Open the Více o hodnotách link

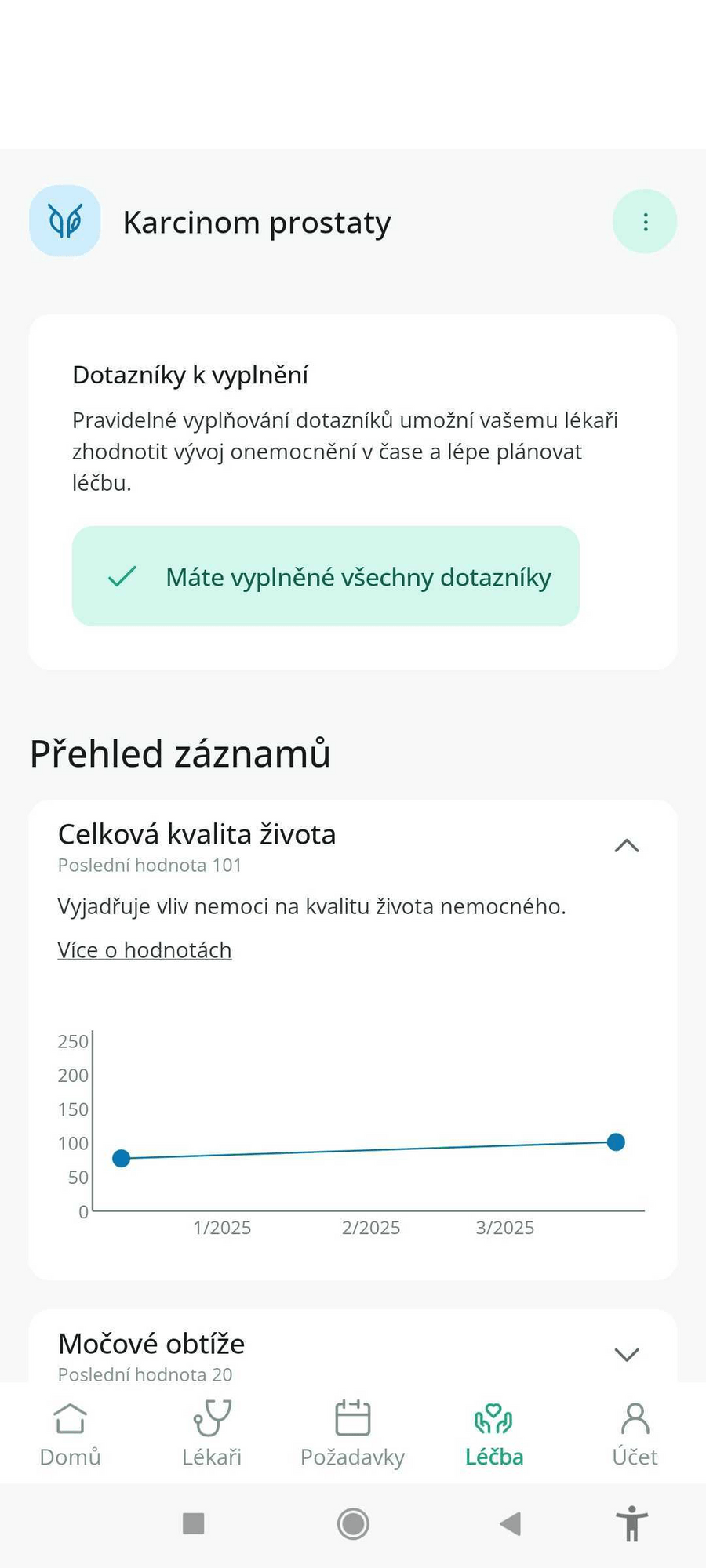coord(144,949)
